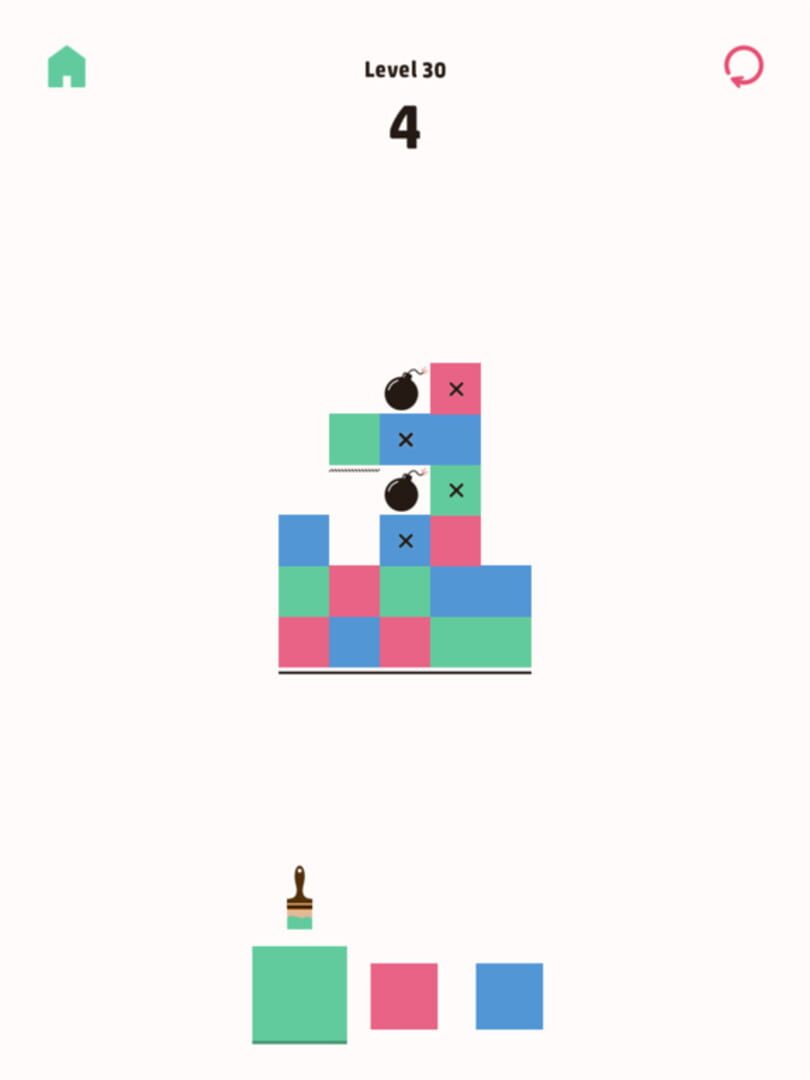Select the pink paint color

pyautogui.click(x=404, y=996)
